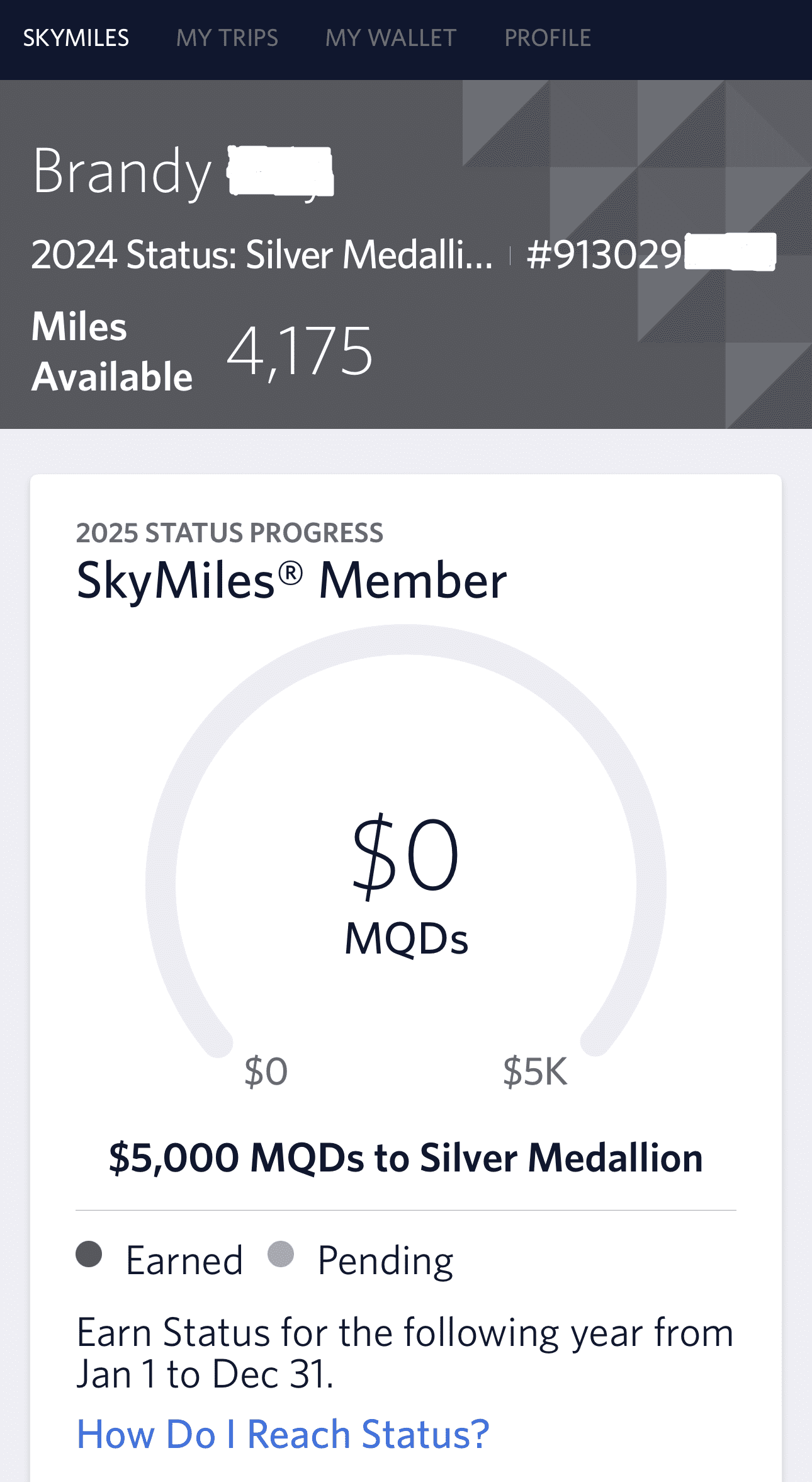
Task: Open the PROFILE section
Action: coord(548,38)
